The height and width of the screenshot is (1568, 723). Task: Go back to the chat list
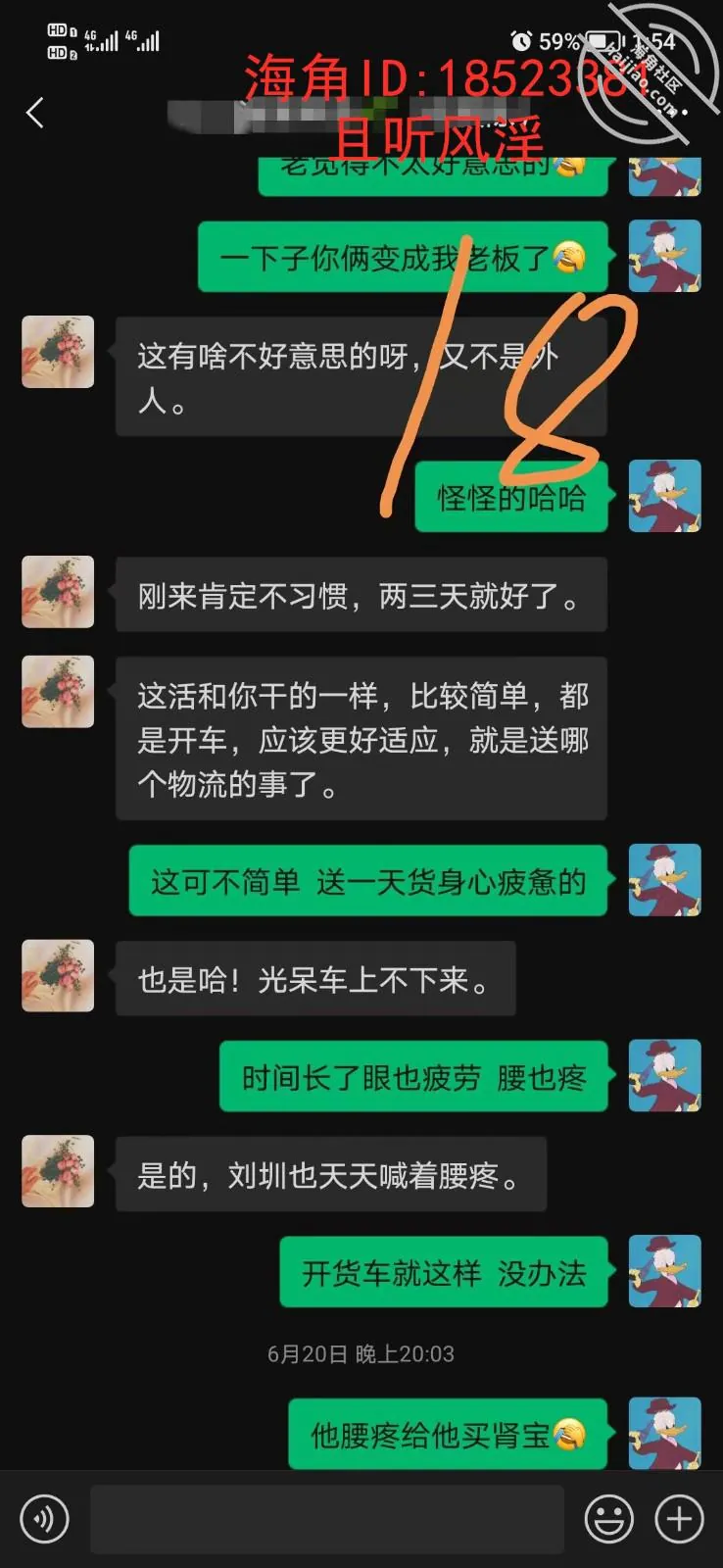[x=35, y=113]
